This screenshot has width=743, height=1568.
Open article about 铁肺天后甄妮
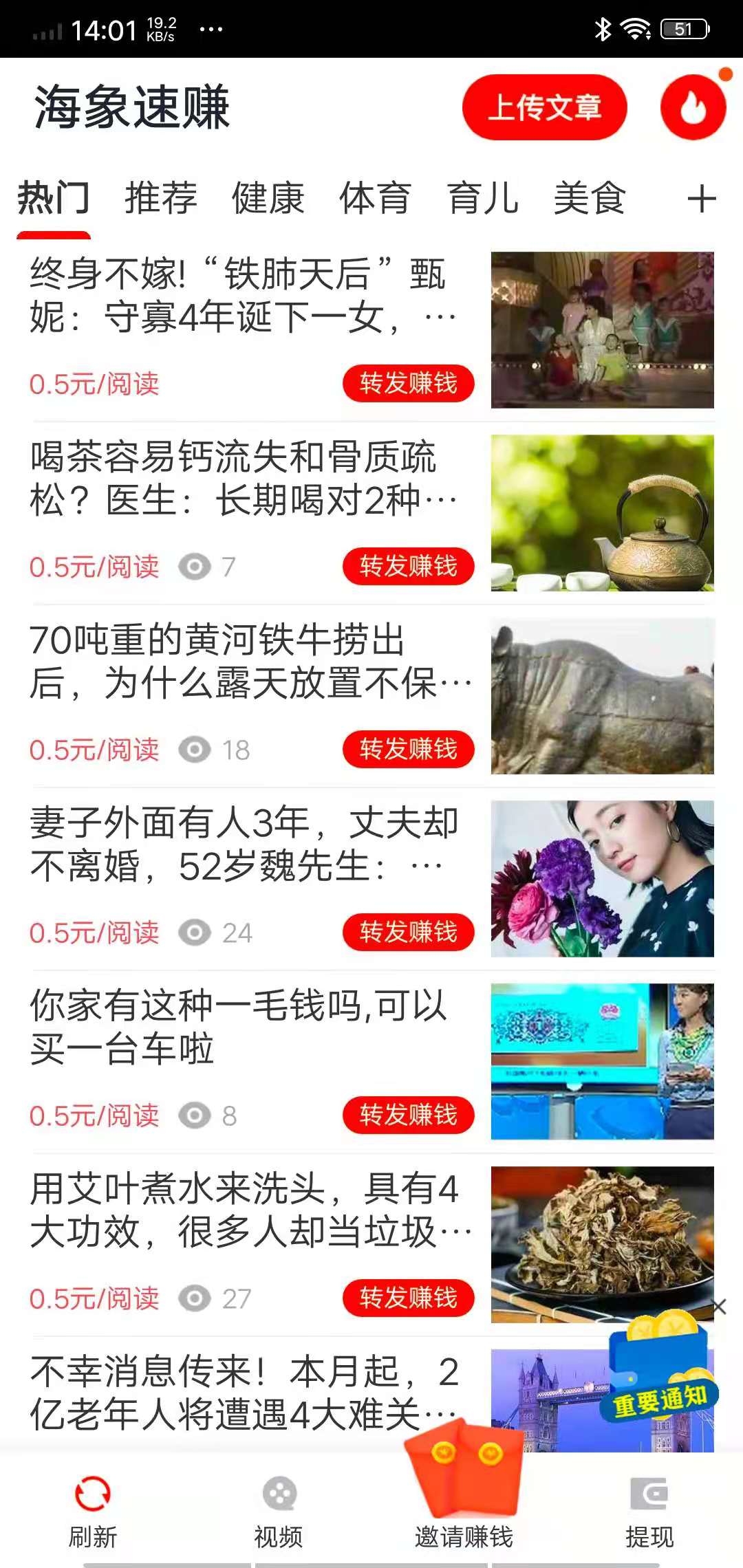241,296
